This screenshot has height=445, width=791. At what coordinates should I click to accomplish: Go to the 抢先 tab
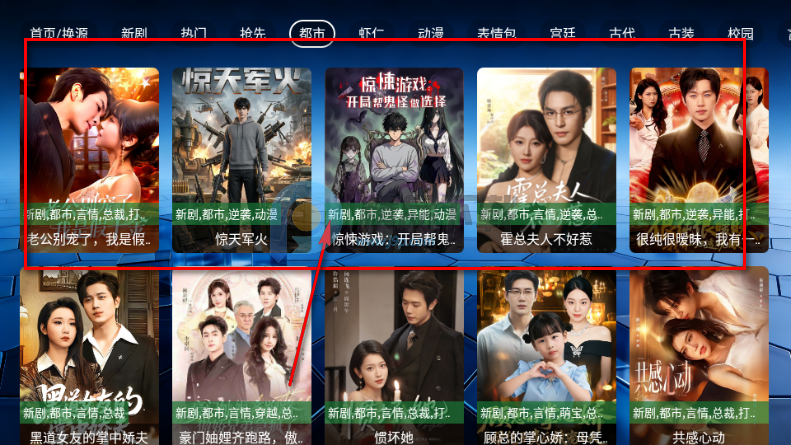tap(253, 34)
